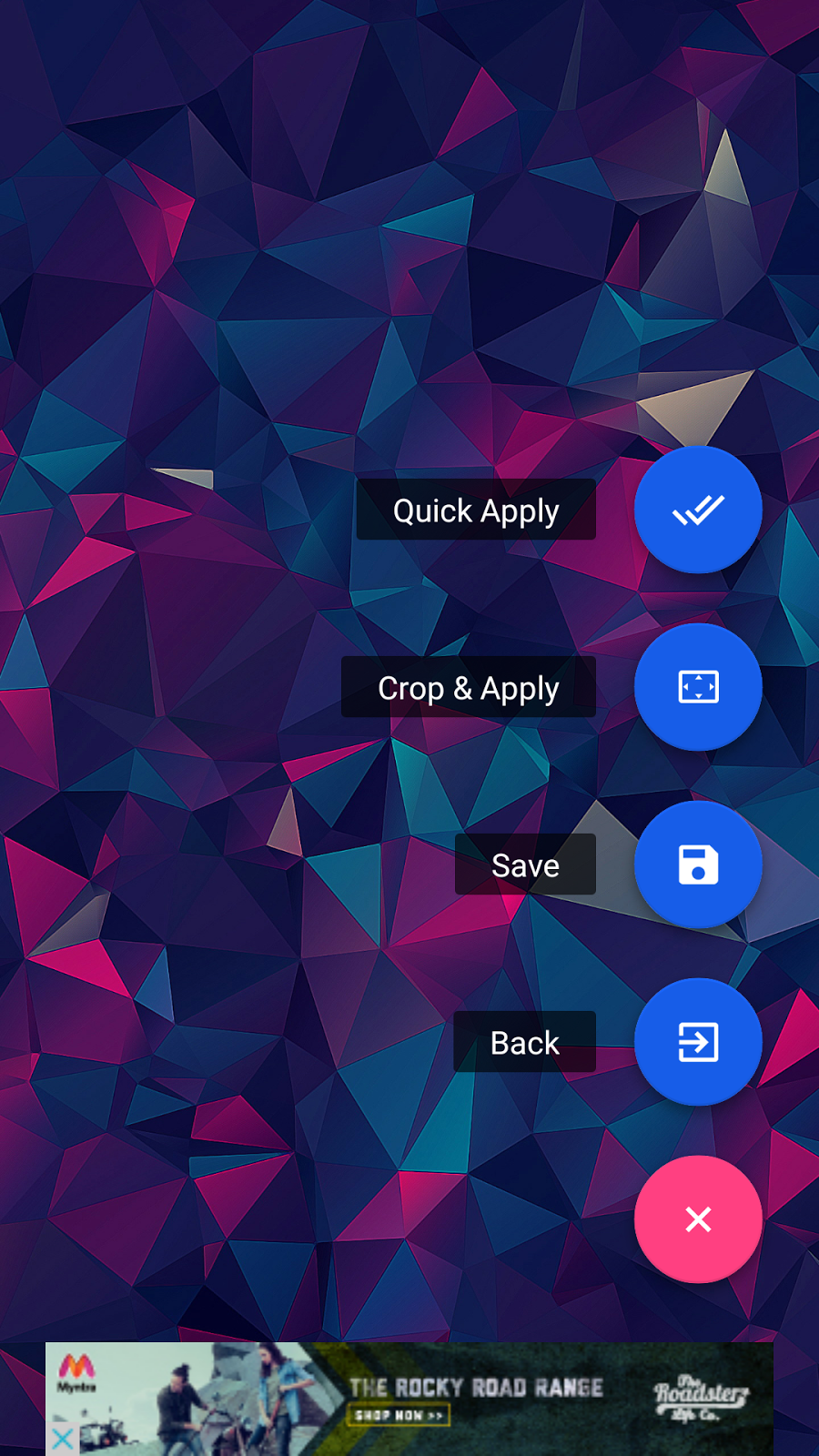819x1456 pixels.
Task: Tap the Quick Apply double-check button
Action: coord(698,510)
